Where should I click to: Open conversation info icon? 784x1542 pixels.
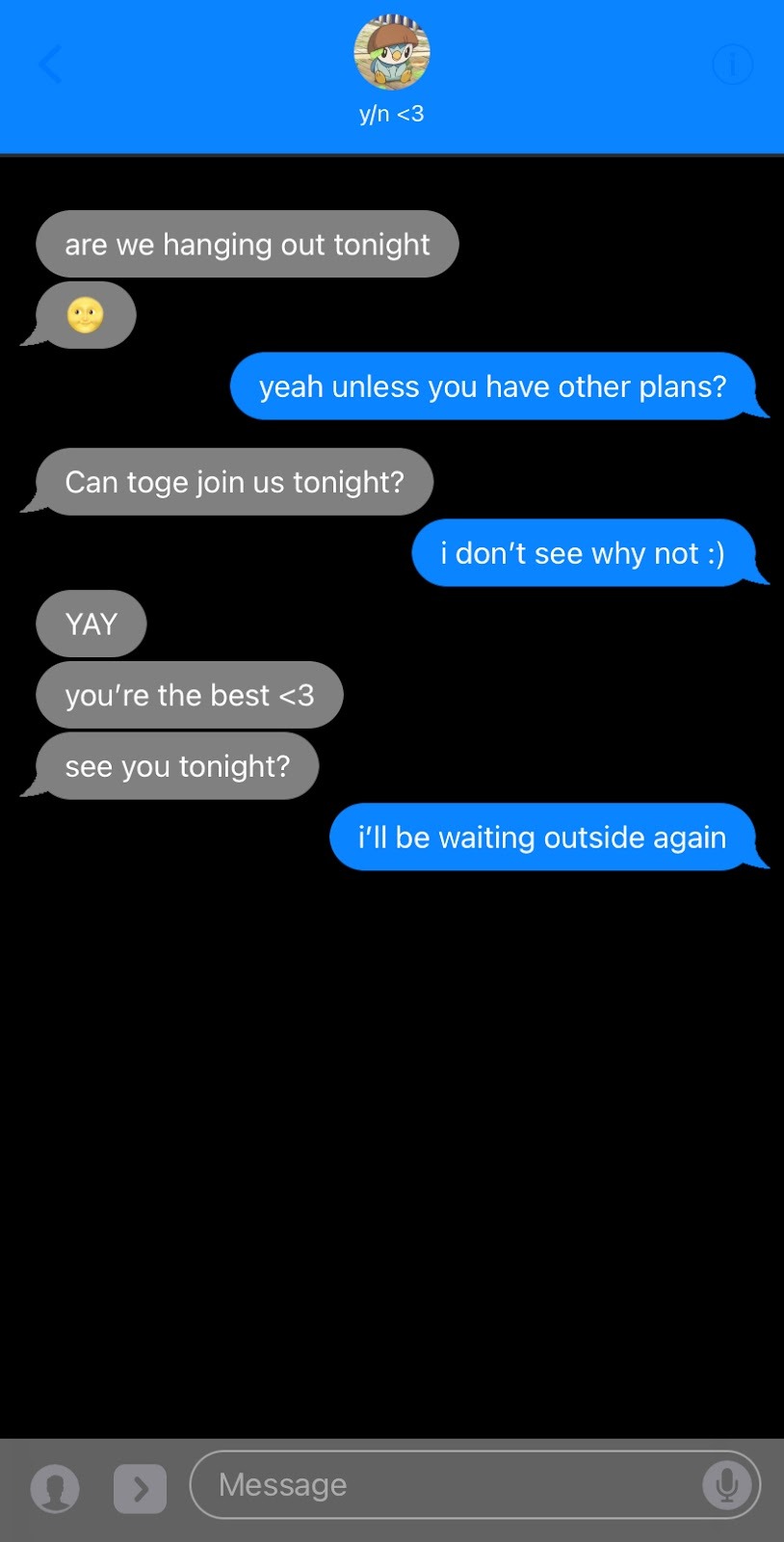click(x=732, y=65)
